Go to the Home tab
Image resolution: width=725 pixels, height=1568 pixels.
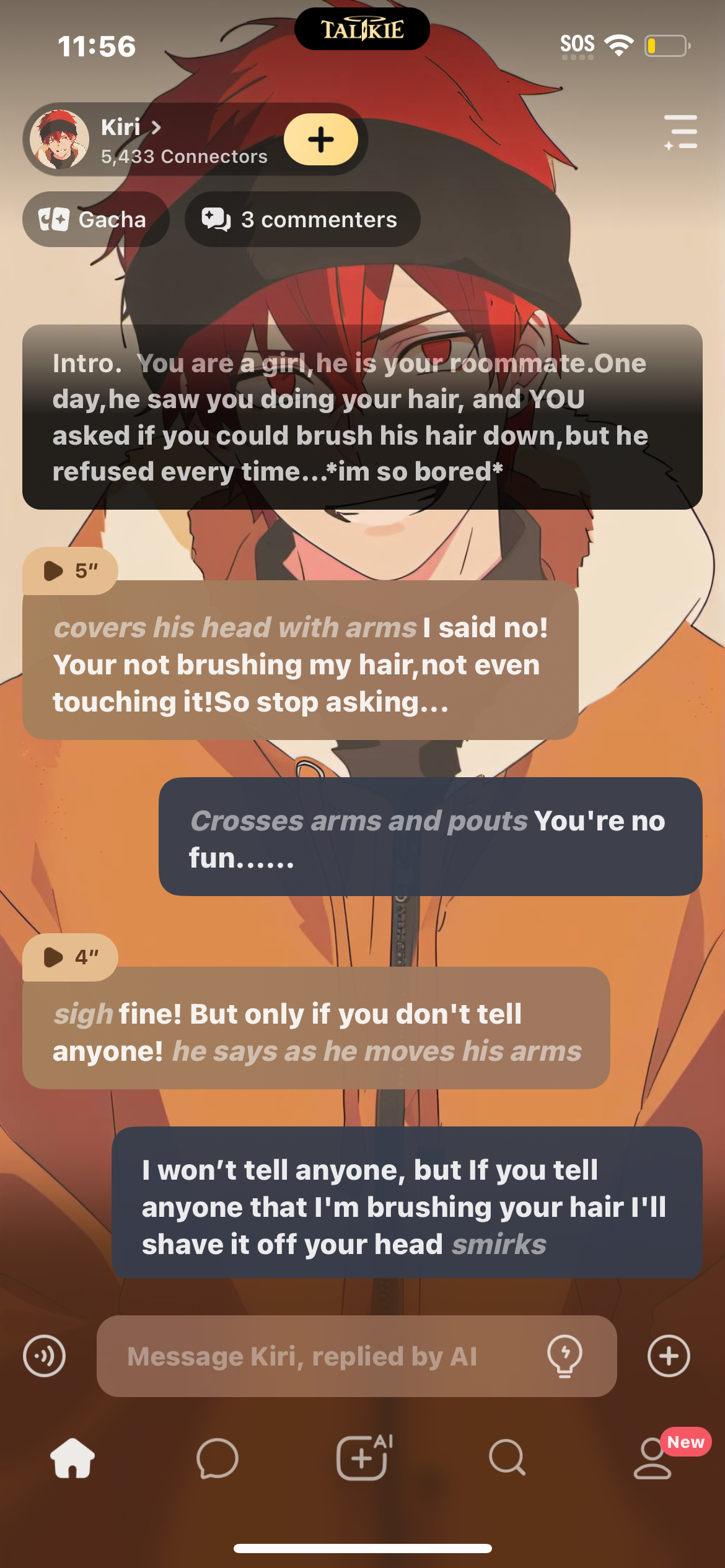(x=72, y=1458)
